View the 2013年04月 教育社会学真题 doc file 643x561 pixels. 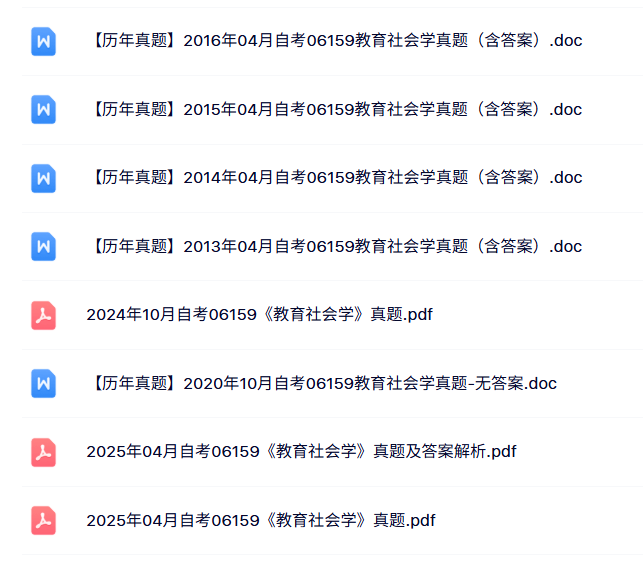[335, 246]
